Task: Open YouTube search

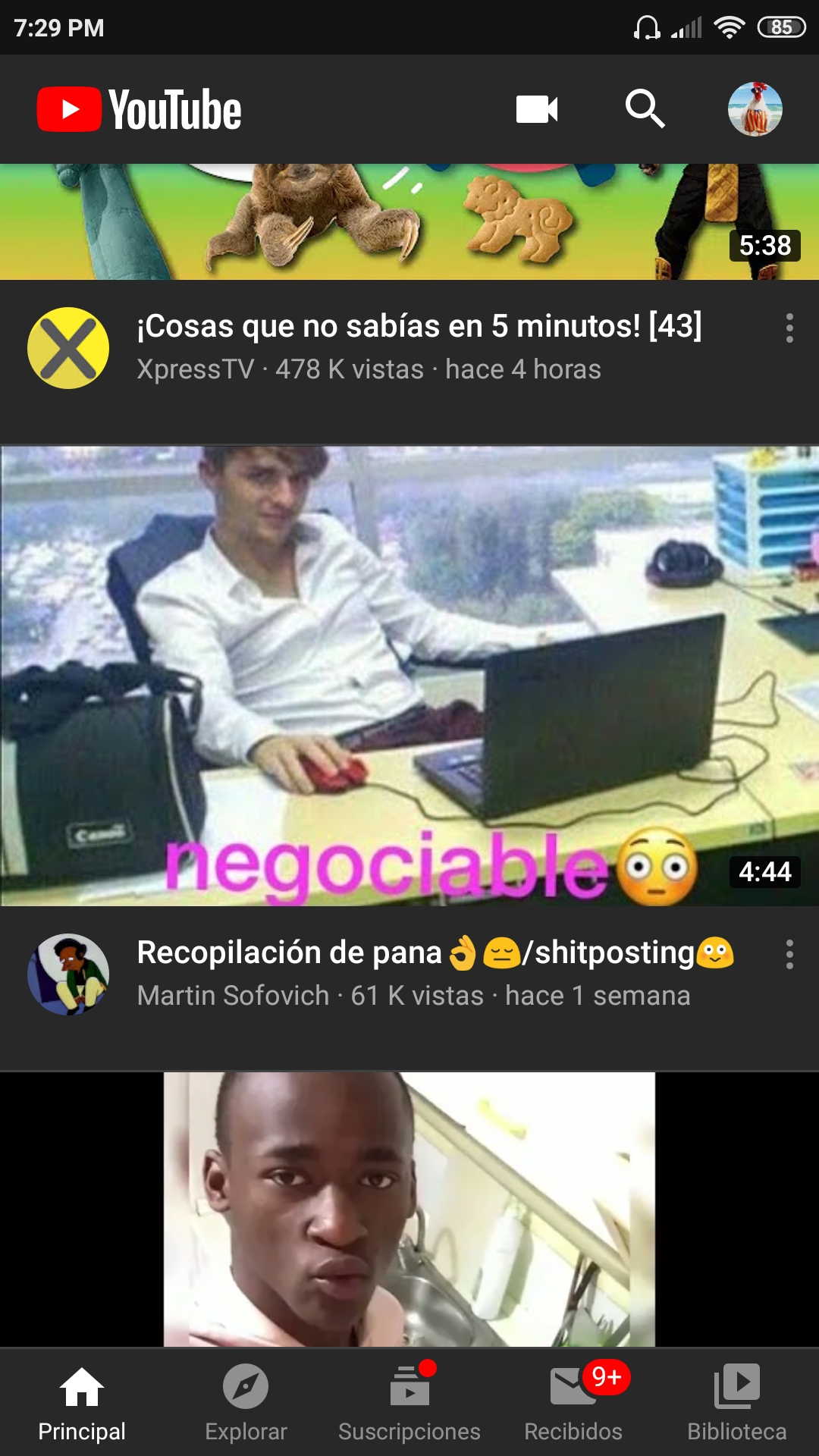Action: (645, 109)
